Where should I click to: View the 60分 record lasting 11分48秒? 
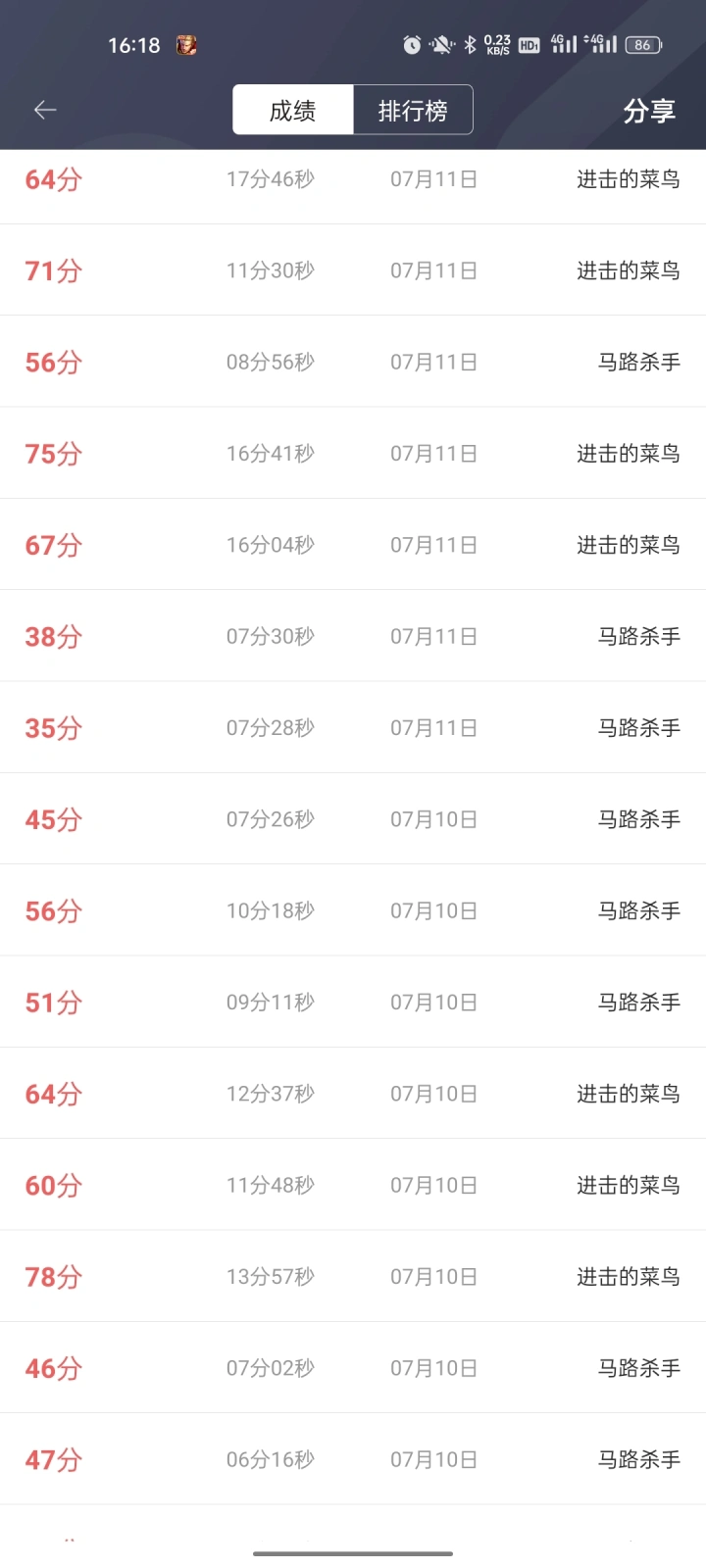(353, 1185)
